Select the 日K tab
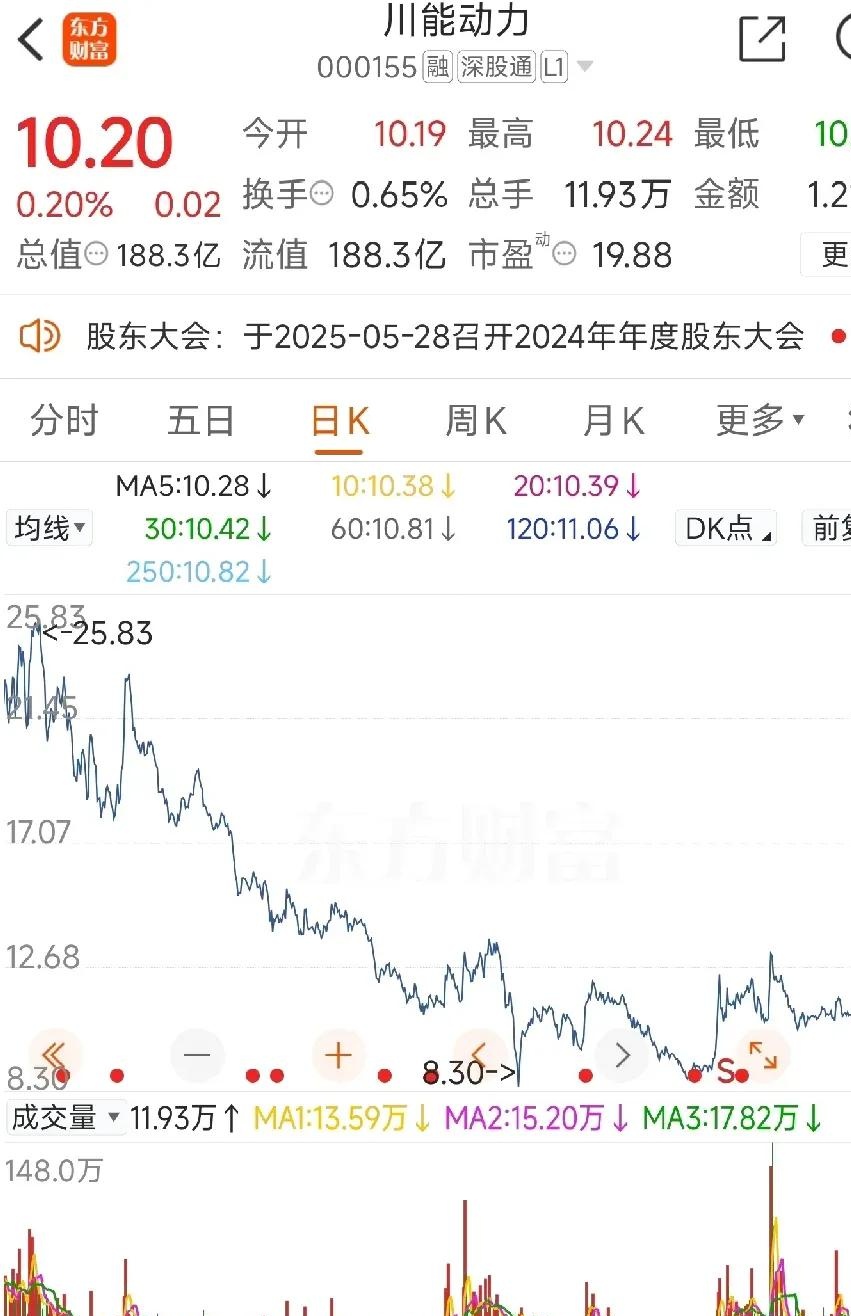 pos(340,421)
